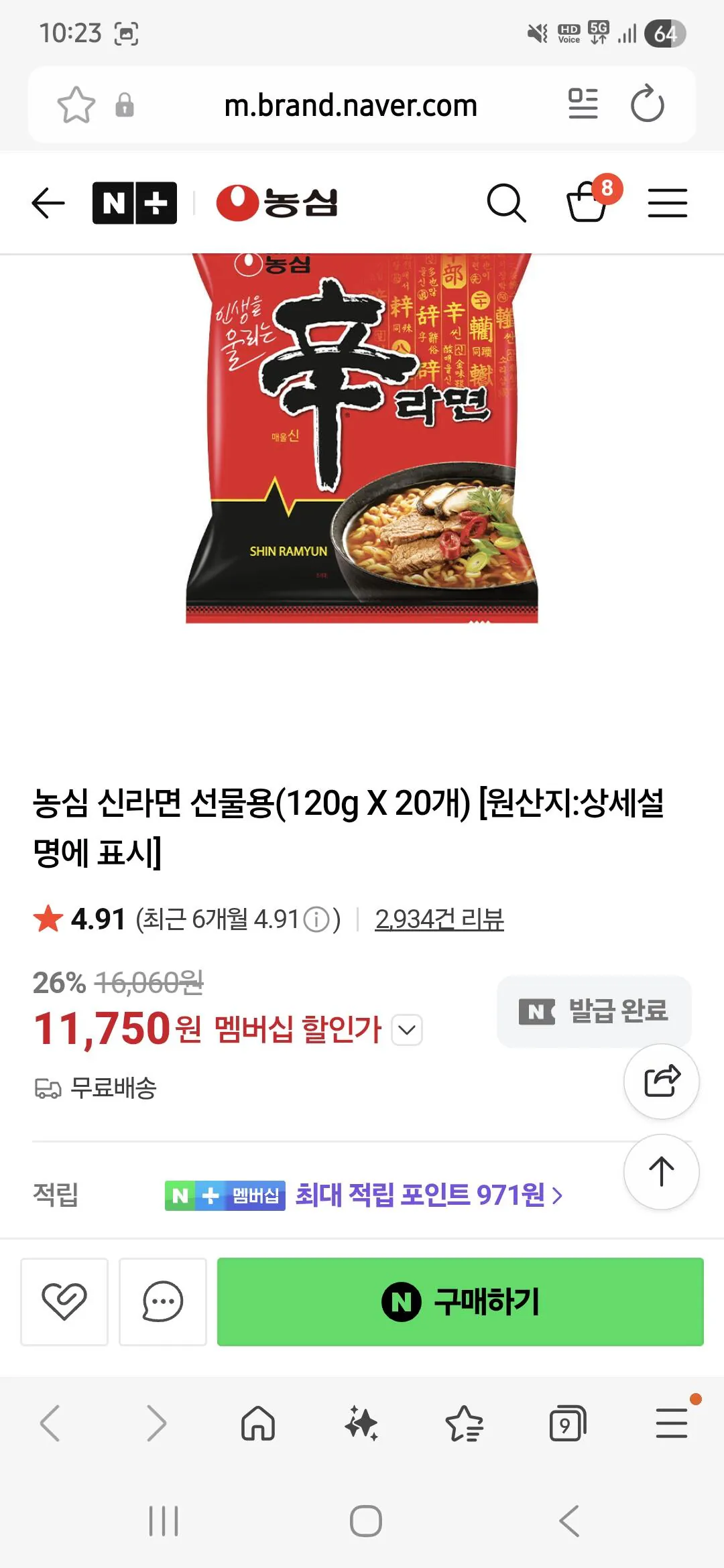Open the tab switcher showing 9 tabs
Viewport: 724px width, 1568px height.
tap(568, 1423)
